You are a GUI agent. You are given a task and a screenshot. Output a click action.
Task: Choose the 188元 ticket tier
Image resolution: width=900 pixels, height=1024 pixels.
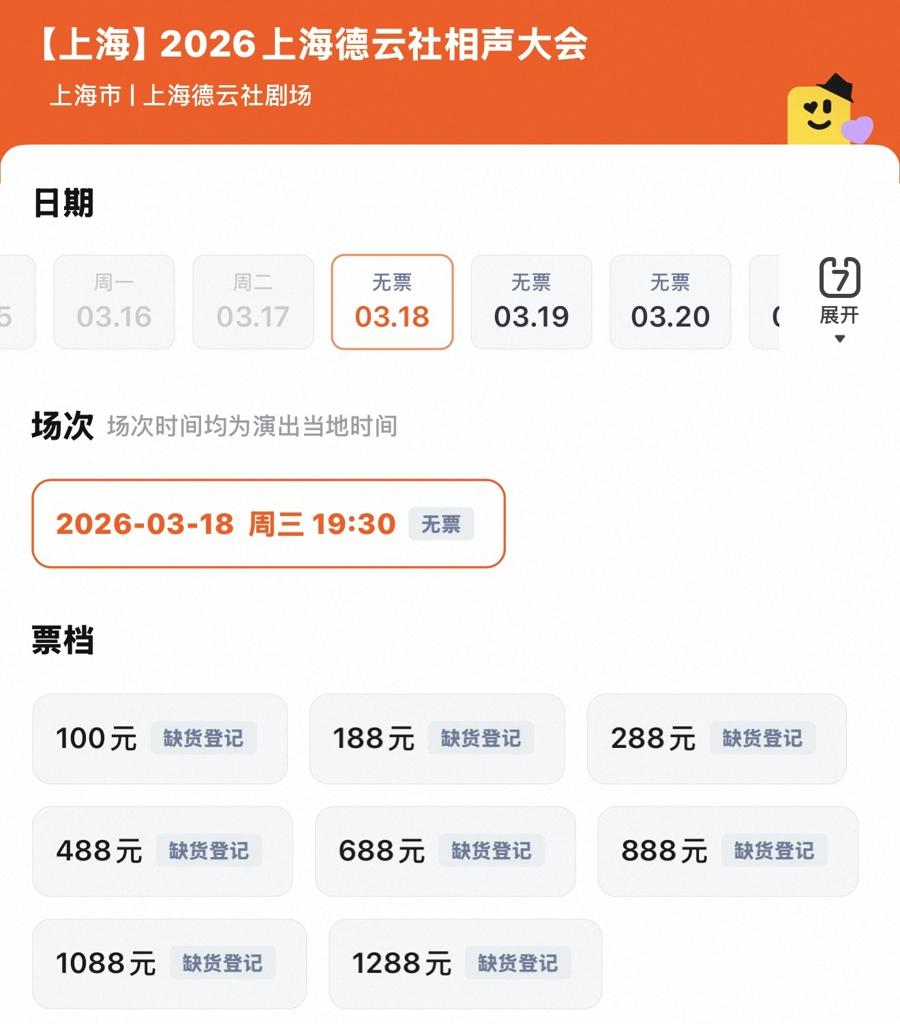pyautogui.click(x=437, y=739)
